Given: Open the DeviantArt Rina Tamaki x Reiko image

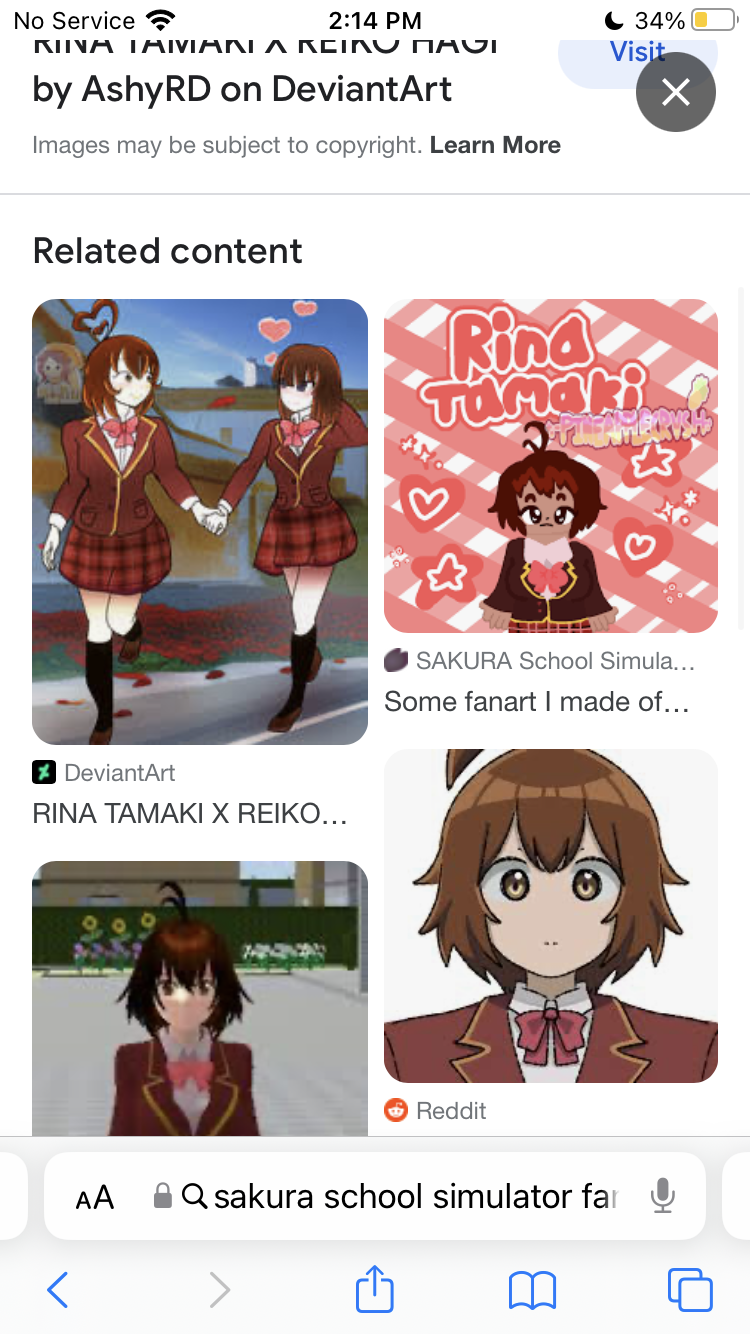Looking at the screenshot, I should tap(200, 522).
